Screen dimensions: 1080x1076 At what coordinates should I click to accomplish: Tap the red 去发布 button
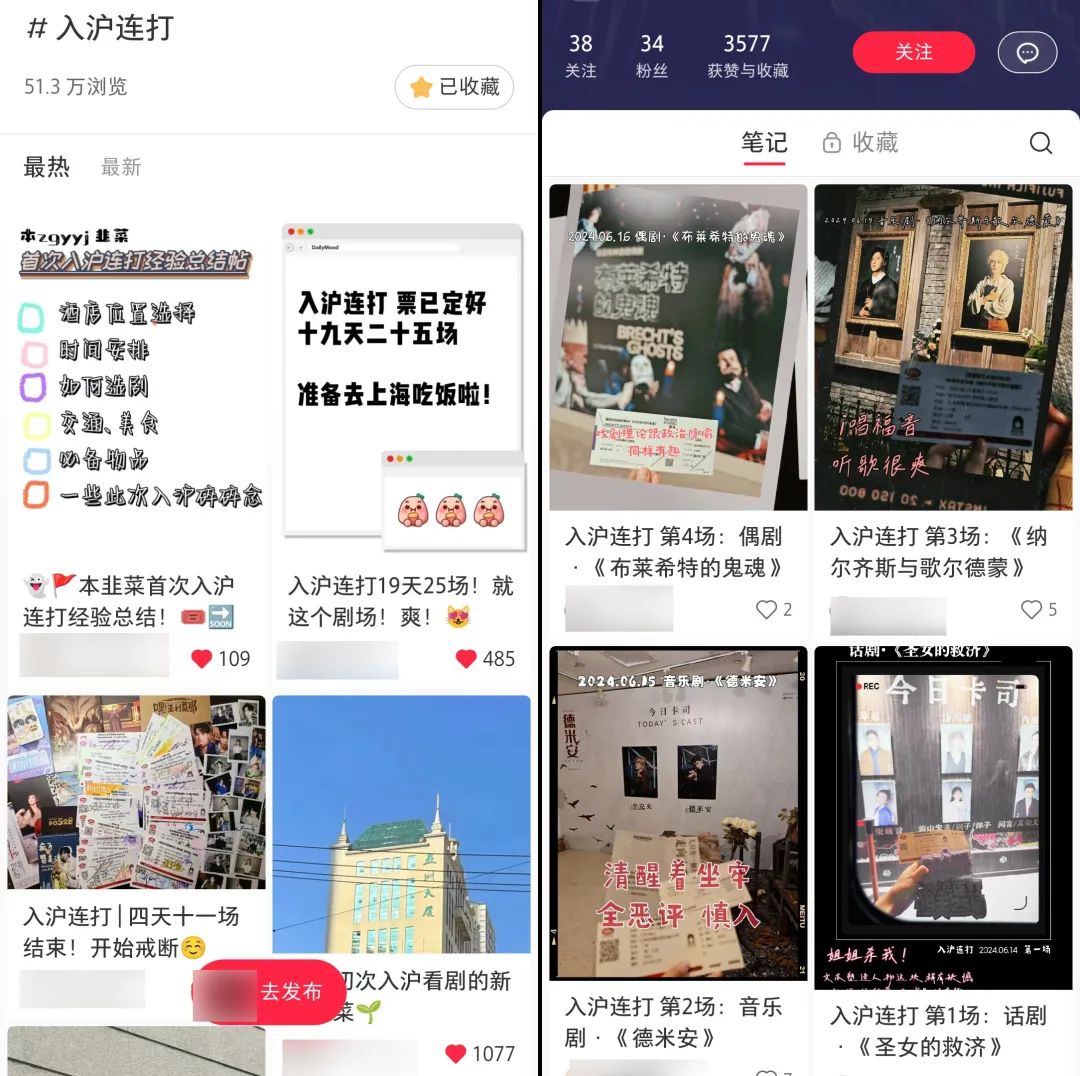click(x=272, y=992)
